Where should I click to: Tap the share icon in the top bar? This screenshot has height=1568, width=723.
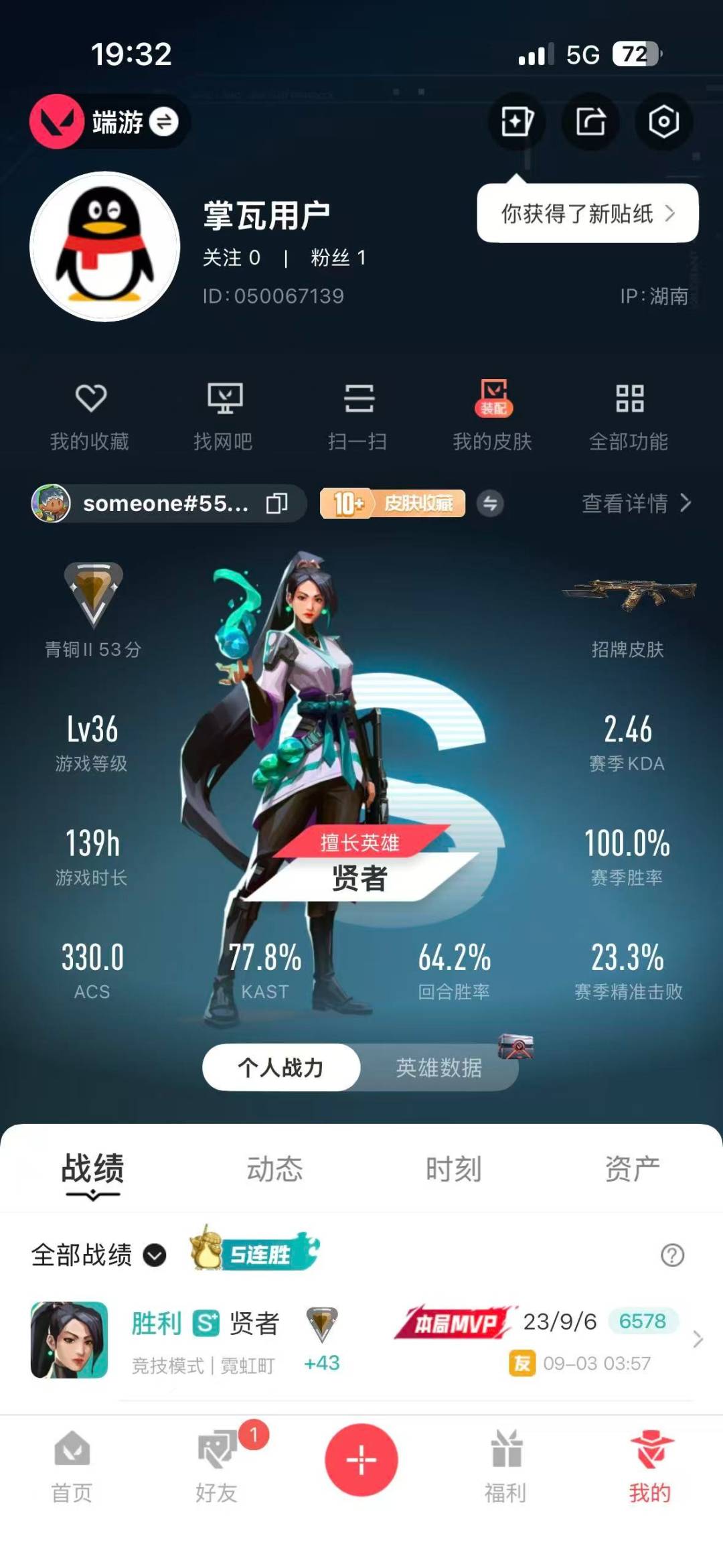pyautogui.click(x=590, y=121)
